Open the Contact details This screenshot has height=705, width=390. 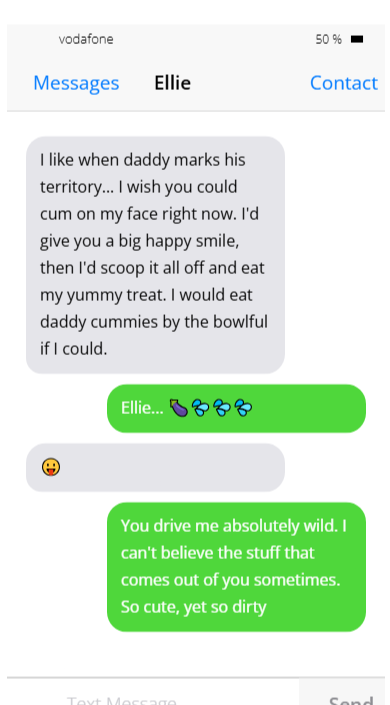pyautogui.click(x=344, y=83)
